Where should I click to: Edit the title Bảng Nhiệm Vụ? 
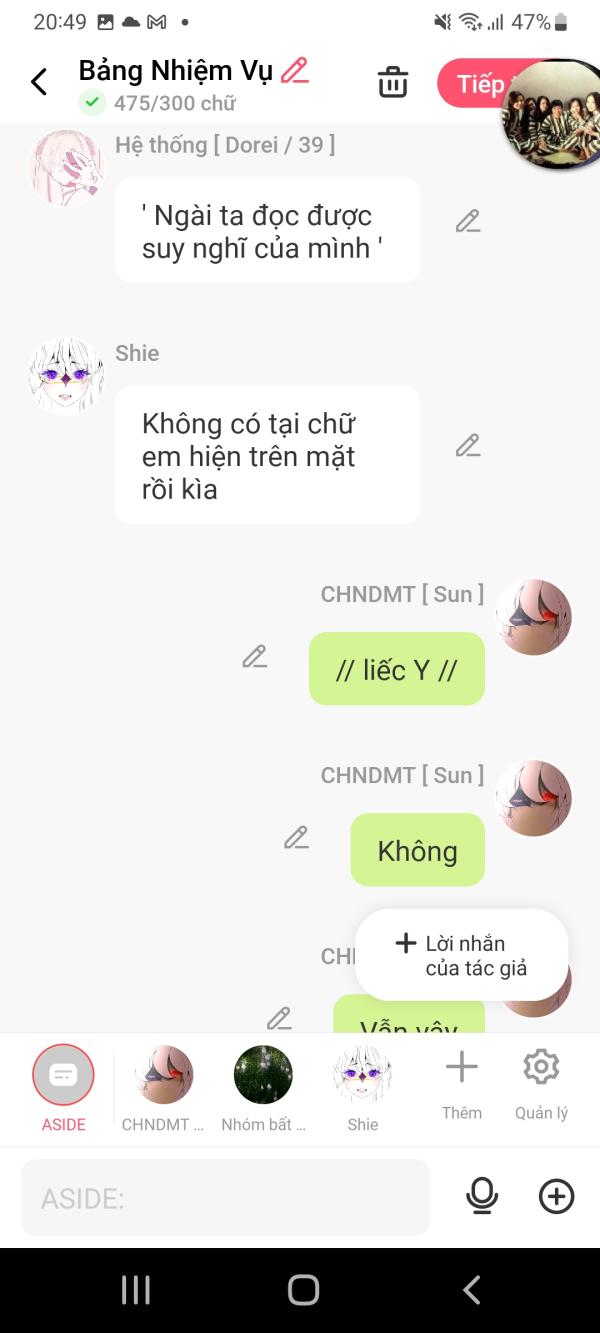pos(295,71)
